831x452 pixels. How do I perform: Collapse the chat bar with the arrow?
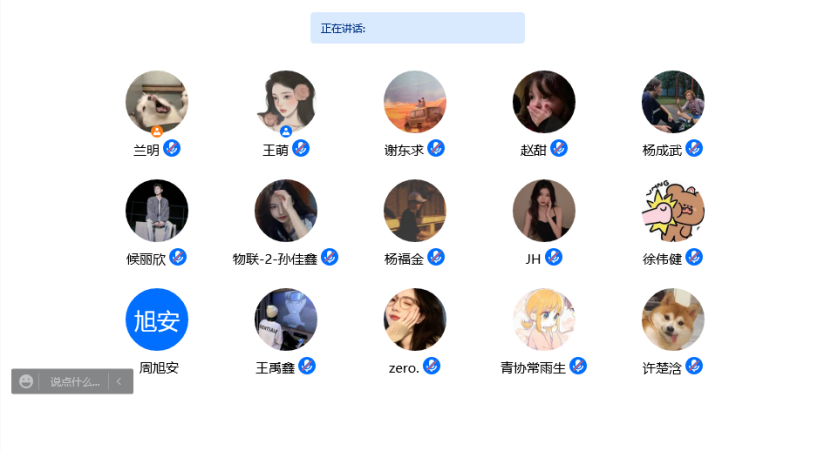pyautogui.click(x=119, y=381)
